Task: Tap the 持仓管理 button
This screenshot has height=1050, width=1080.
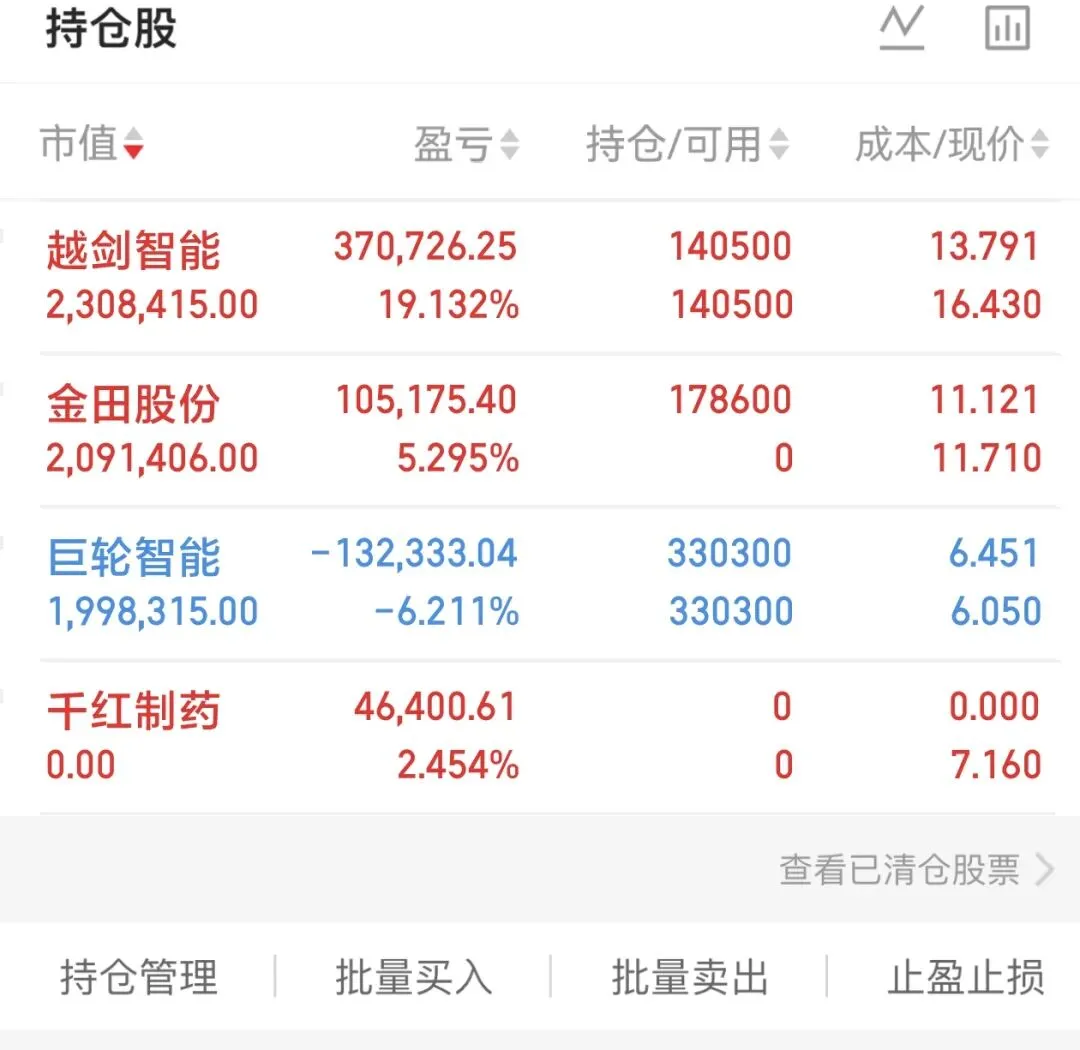Action: coord(138,977)
